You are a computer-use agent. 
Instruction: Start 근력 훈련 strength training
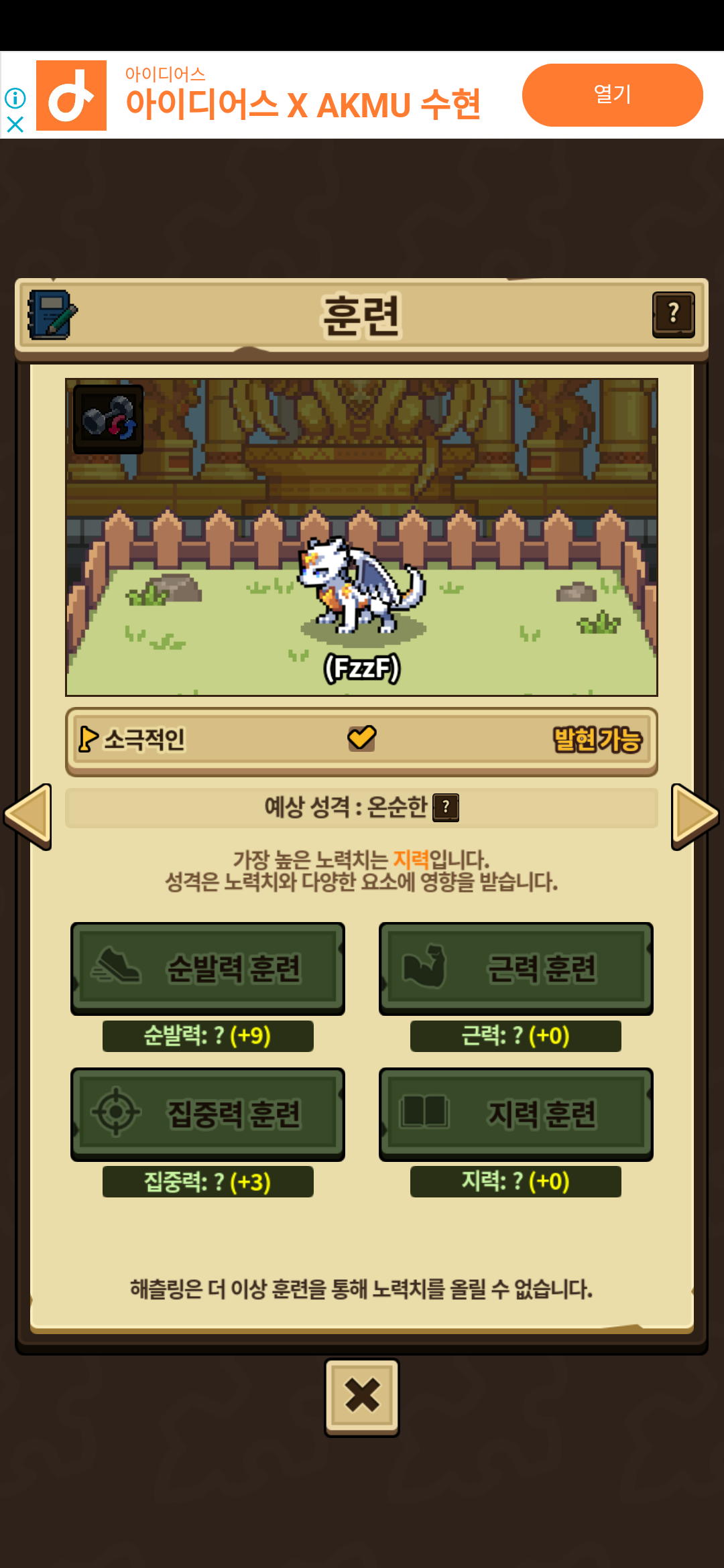[x=516, y=968]
